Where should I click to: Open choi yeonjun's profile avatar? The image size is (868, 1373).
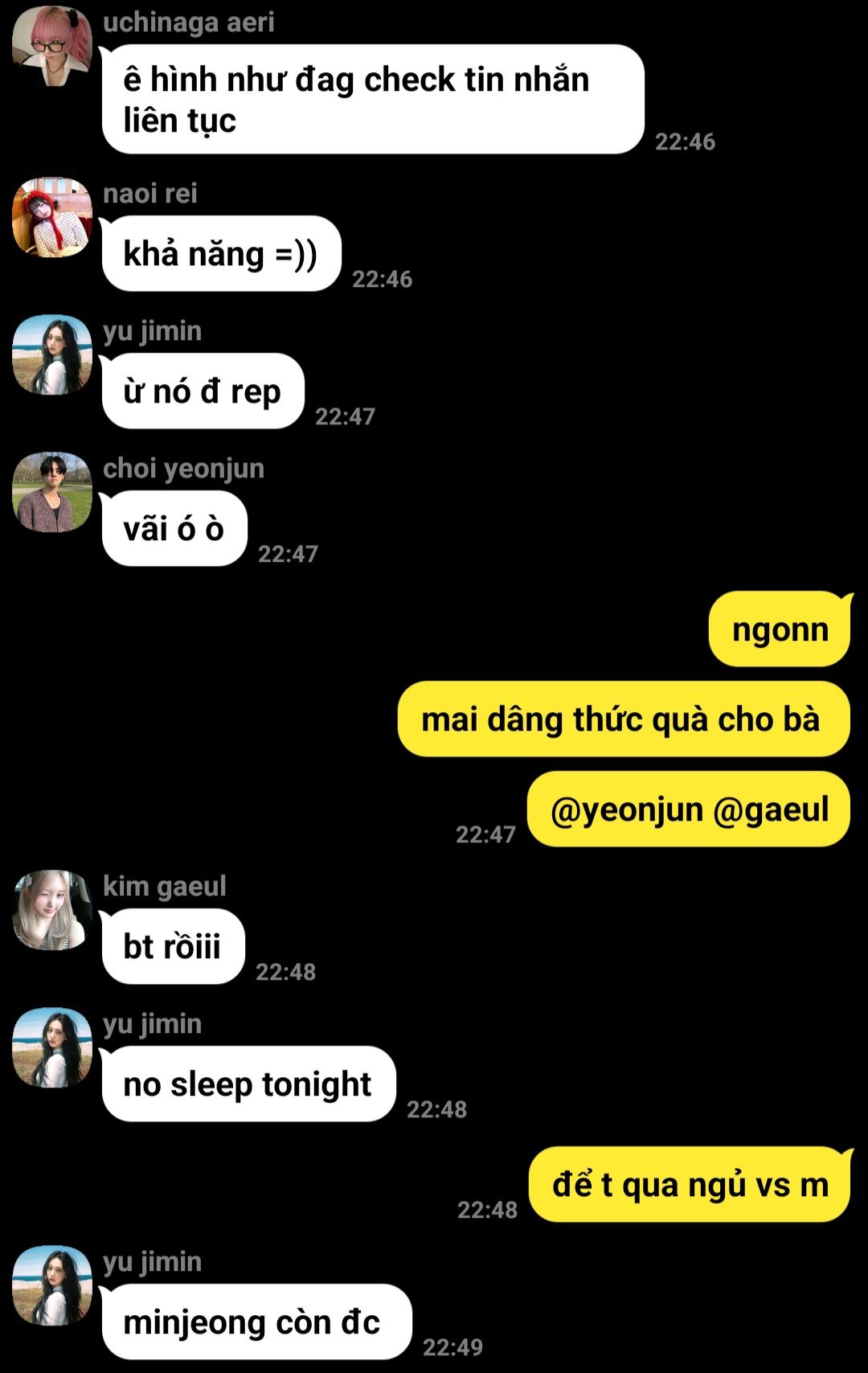tap(52, 492)
